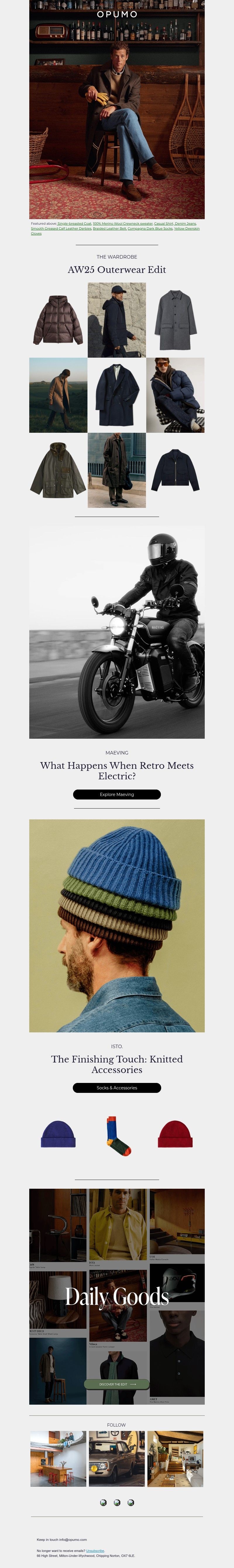
Task: View the navy zip jacket product
Action: pos(175,470)
